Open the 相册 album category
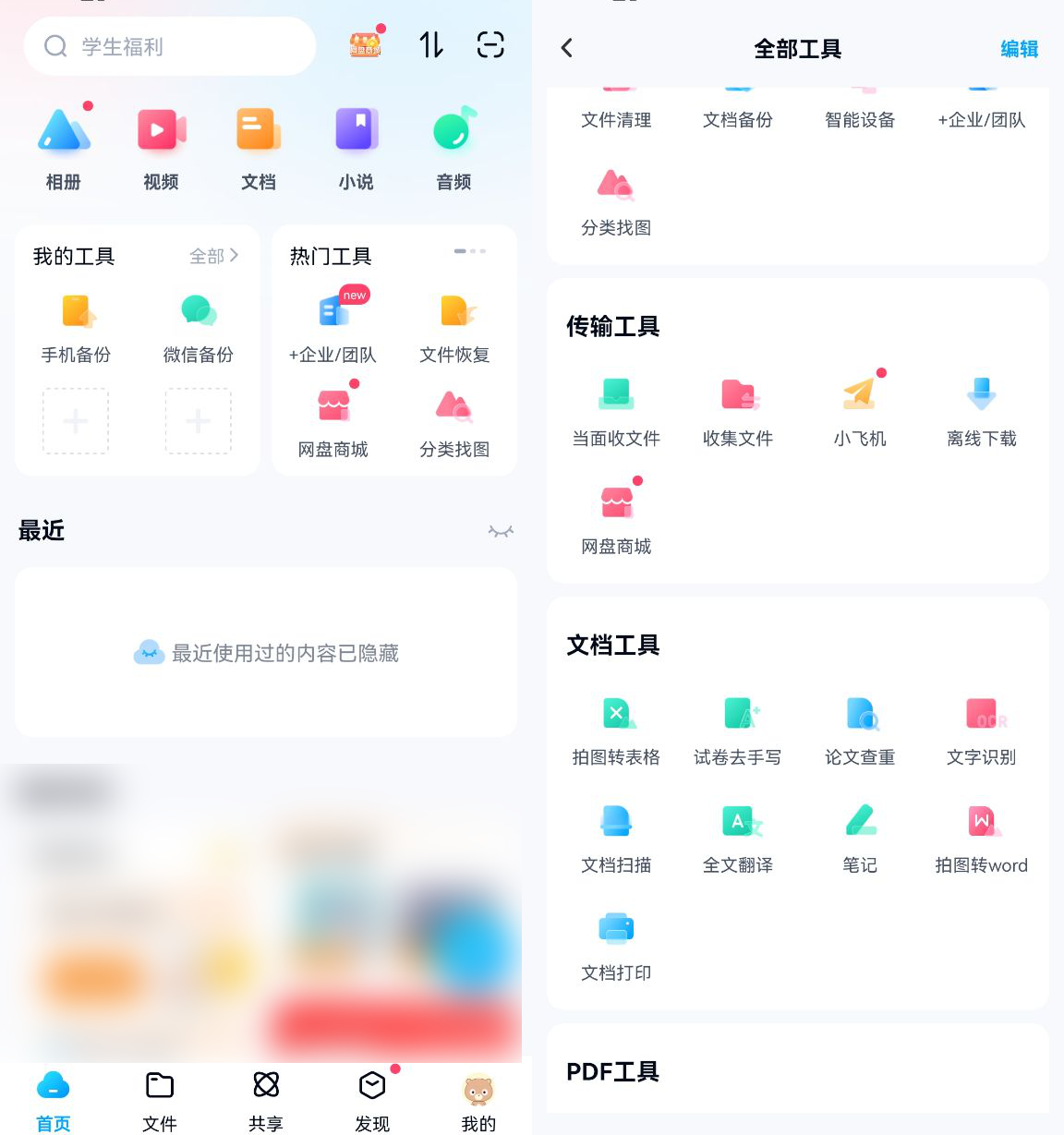This screenshot has height=1135, width=1064. [64, 148]
